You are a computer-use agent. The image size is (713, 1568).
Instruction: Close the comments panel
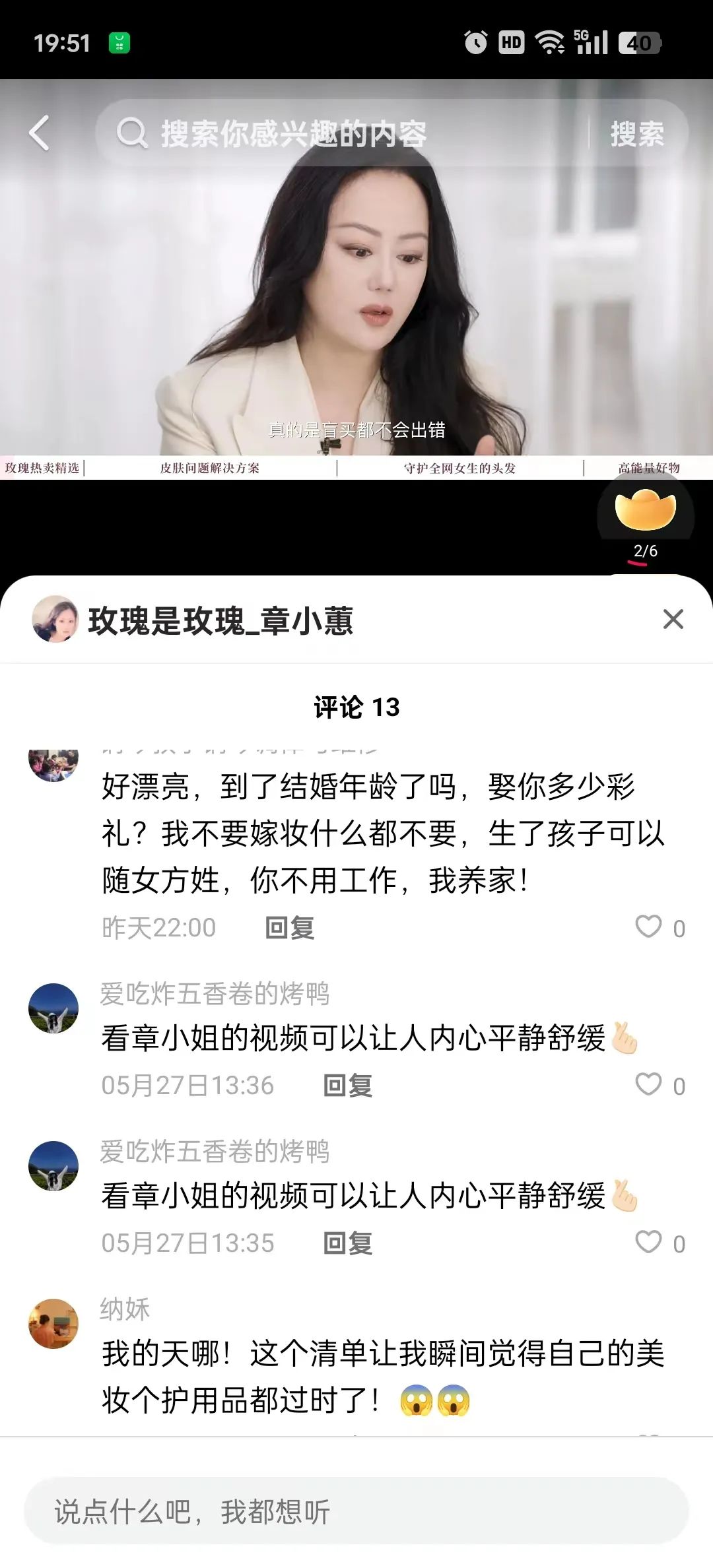(x=673, y=619)
